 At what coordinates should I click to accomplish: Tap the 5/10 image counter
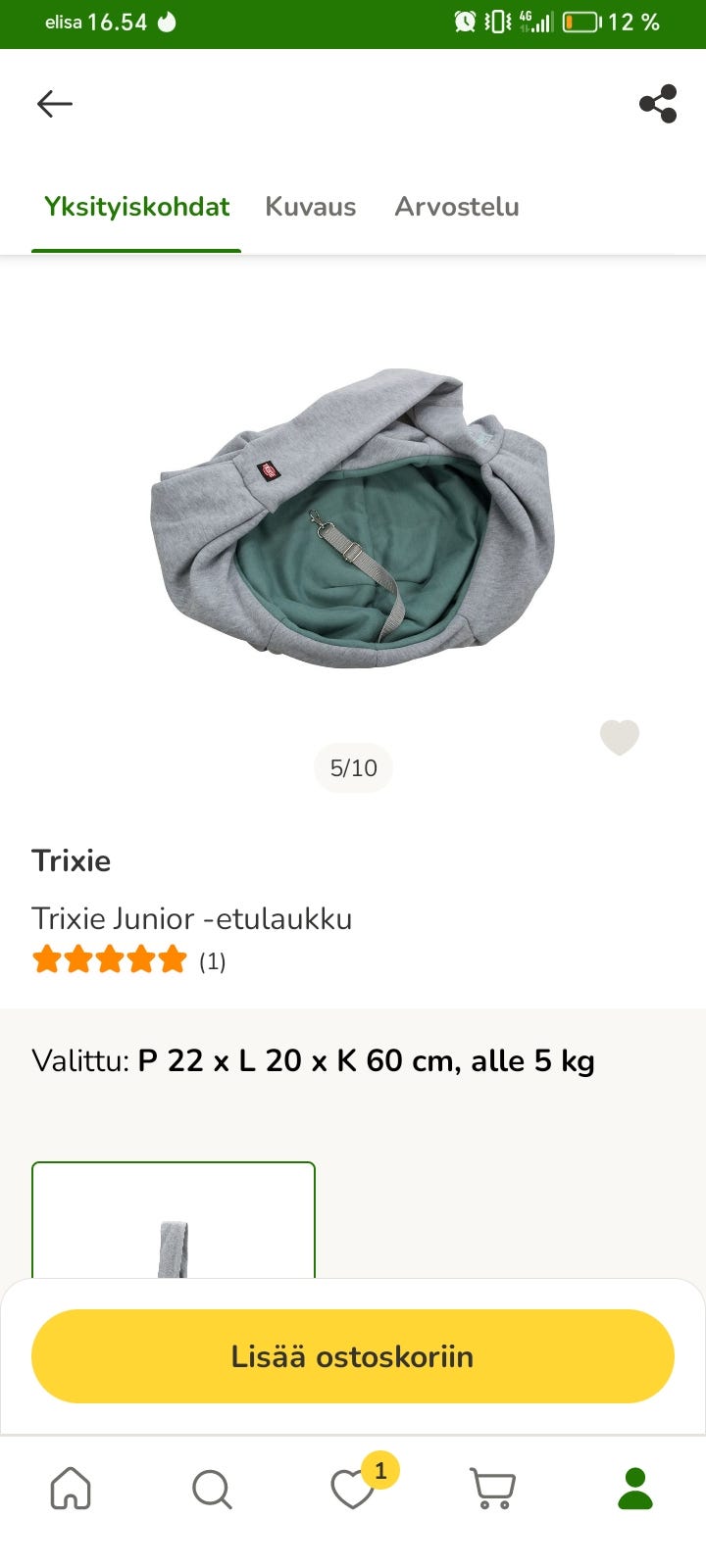tap(353, 767)
